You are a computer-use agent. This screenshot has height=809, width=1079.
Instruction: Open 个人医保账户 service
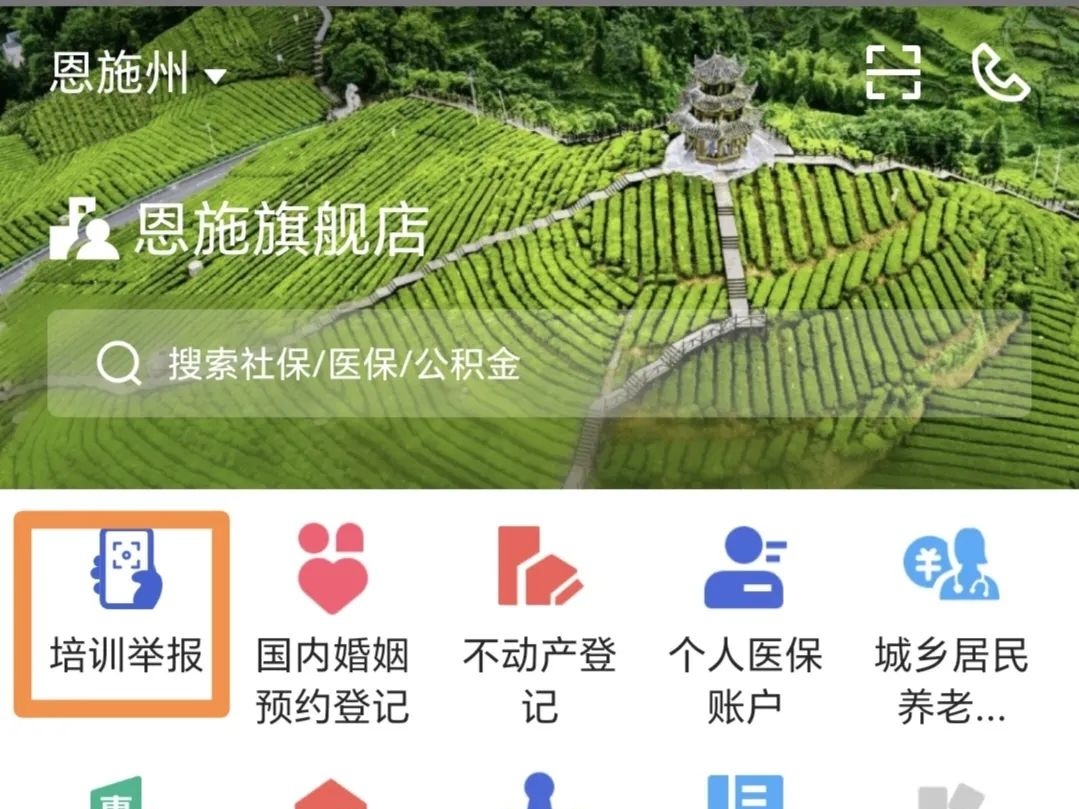tap(745, 620)
